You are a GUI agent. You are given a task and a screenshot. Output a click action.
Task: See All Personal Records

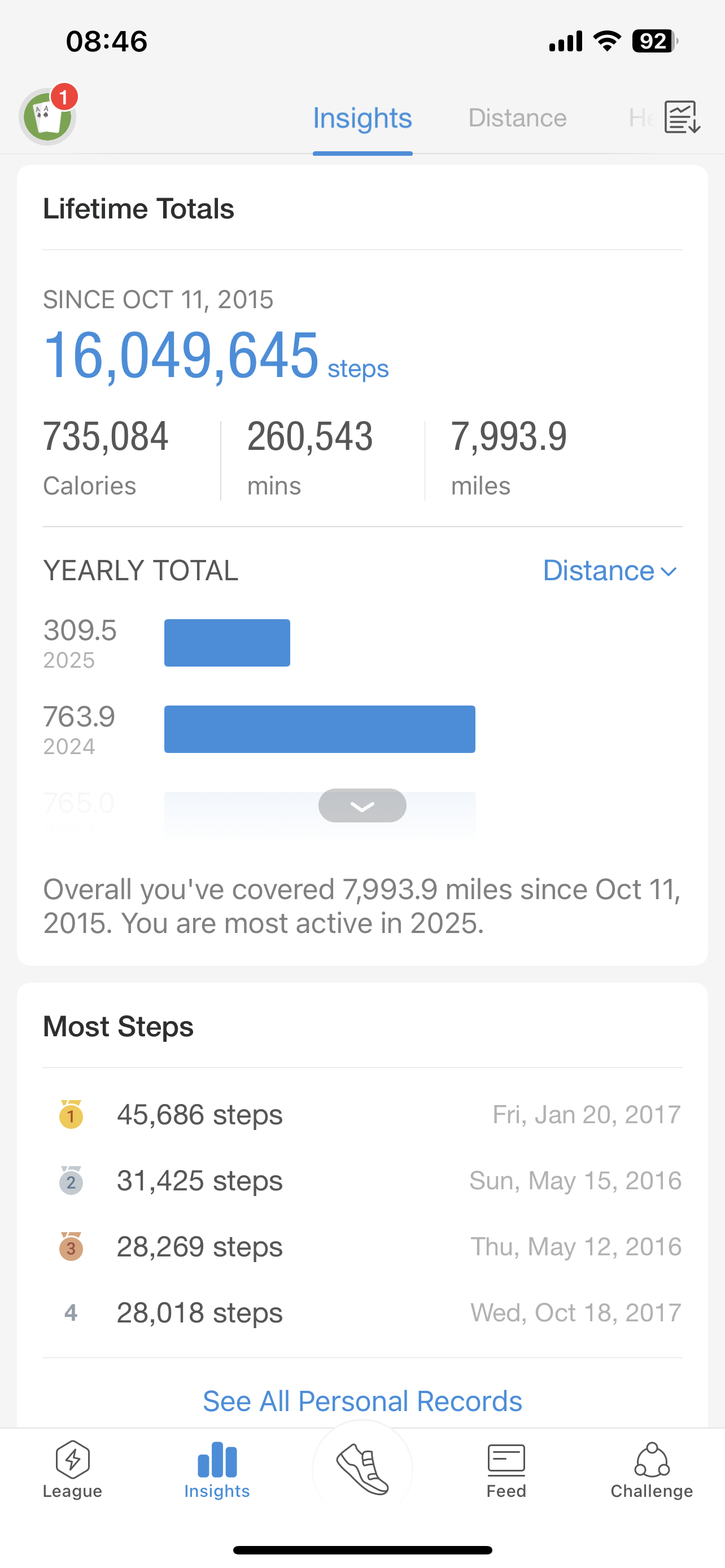point(362,1401)
